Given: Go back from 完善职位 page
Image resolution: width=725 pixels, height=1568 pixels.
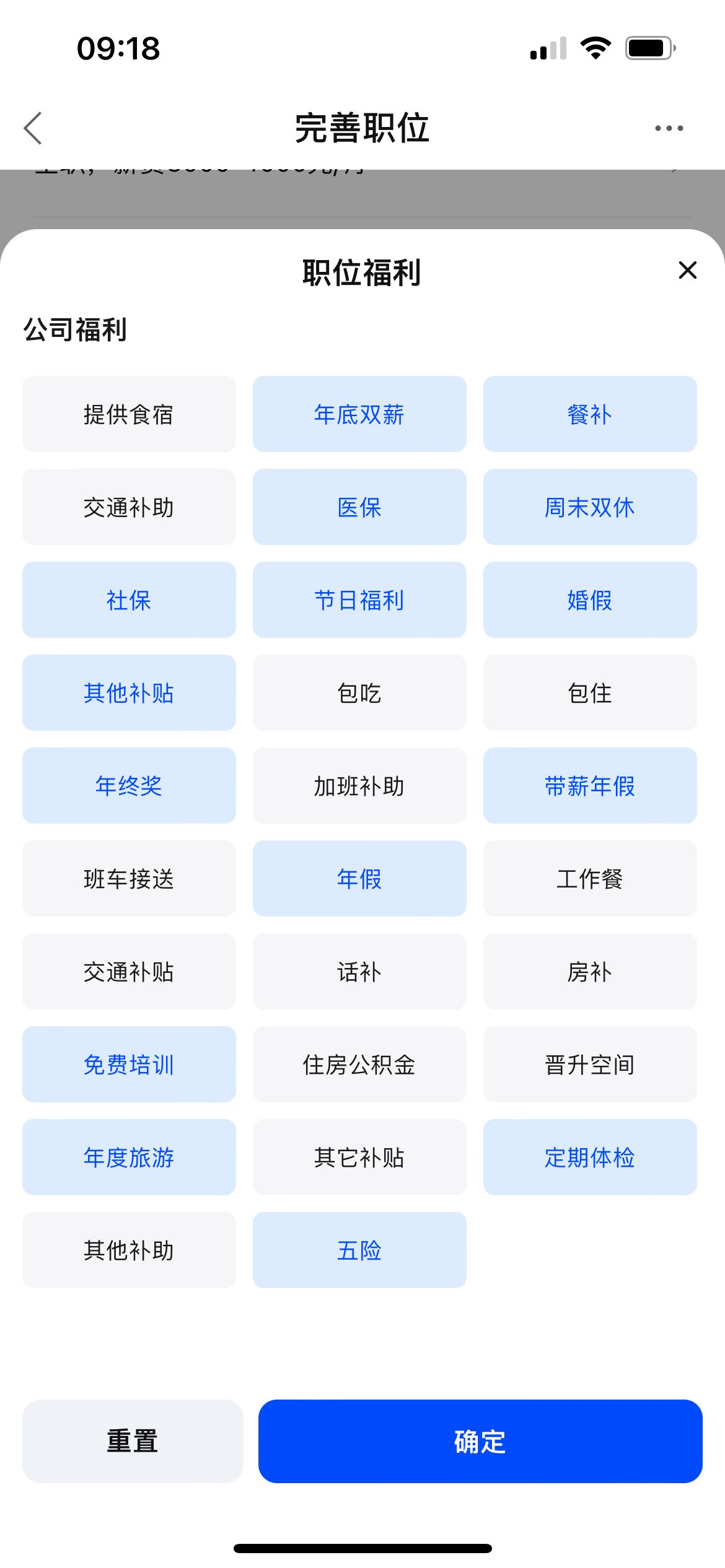Looking at the screenshot, I should point(33,128).
